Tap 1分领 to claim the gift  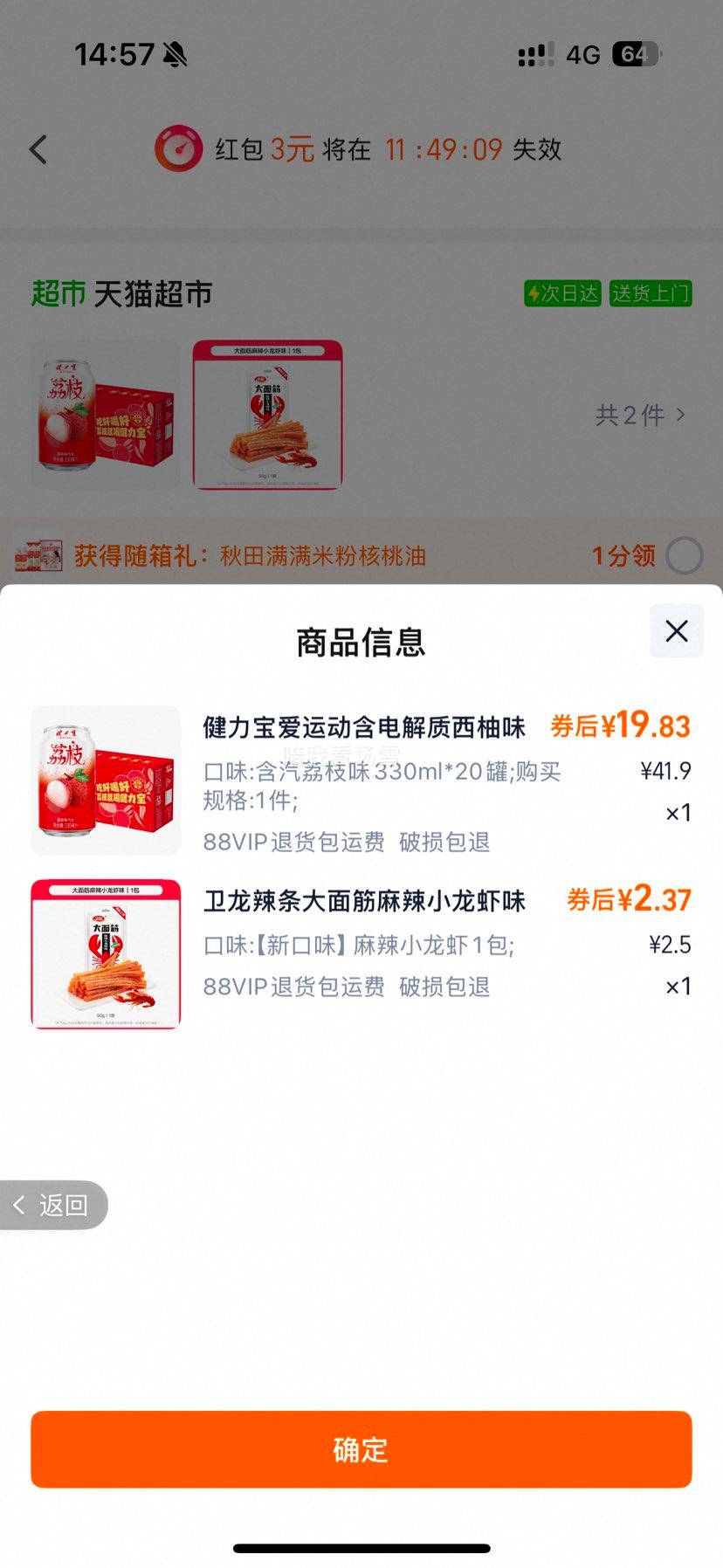click(x=623, y=556)
